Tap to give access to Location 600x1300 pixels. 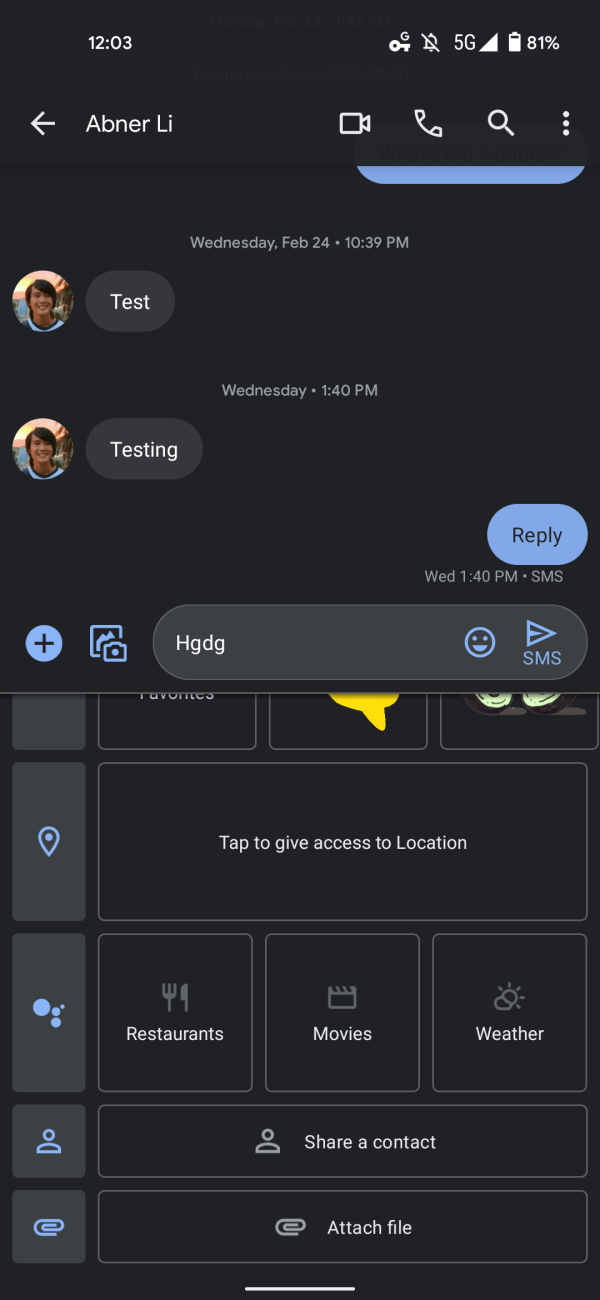pos(342,842)
